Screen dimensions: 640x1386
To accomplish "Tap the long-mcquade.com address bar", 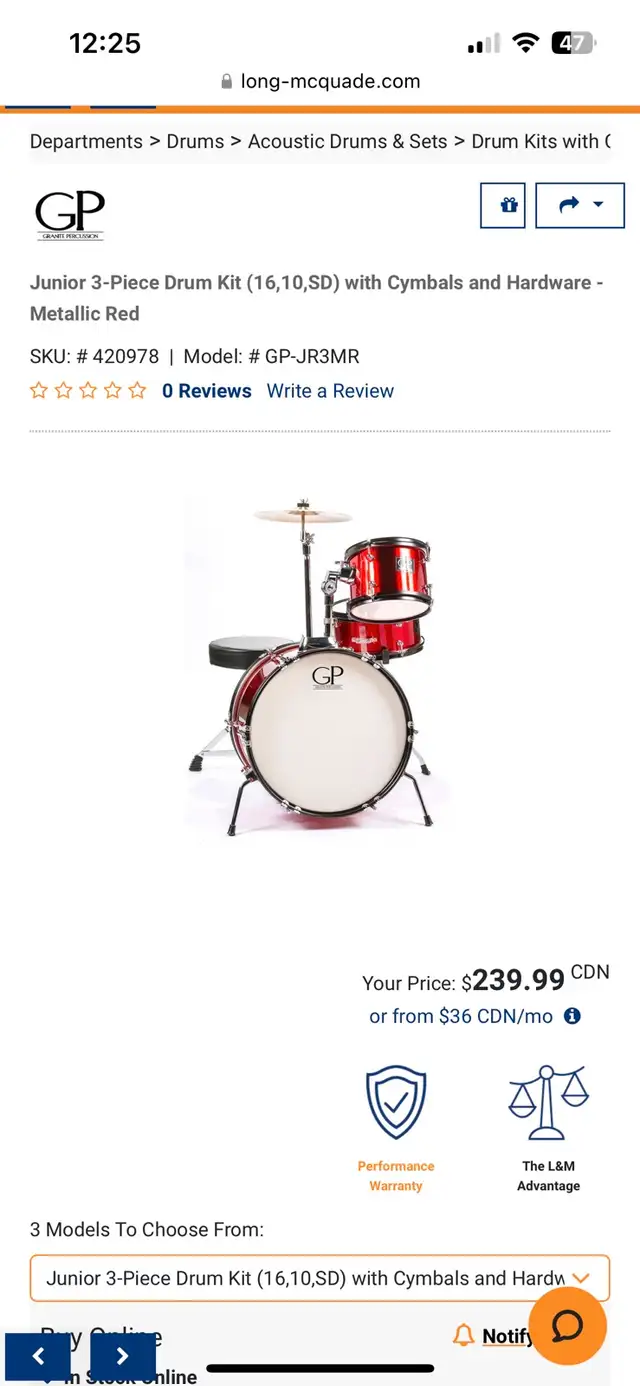I will pos(320,82).
